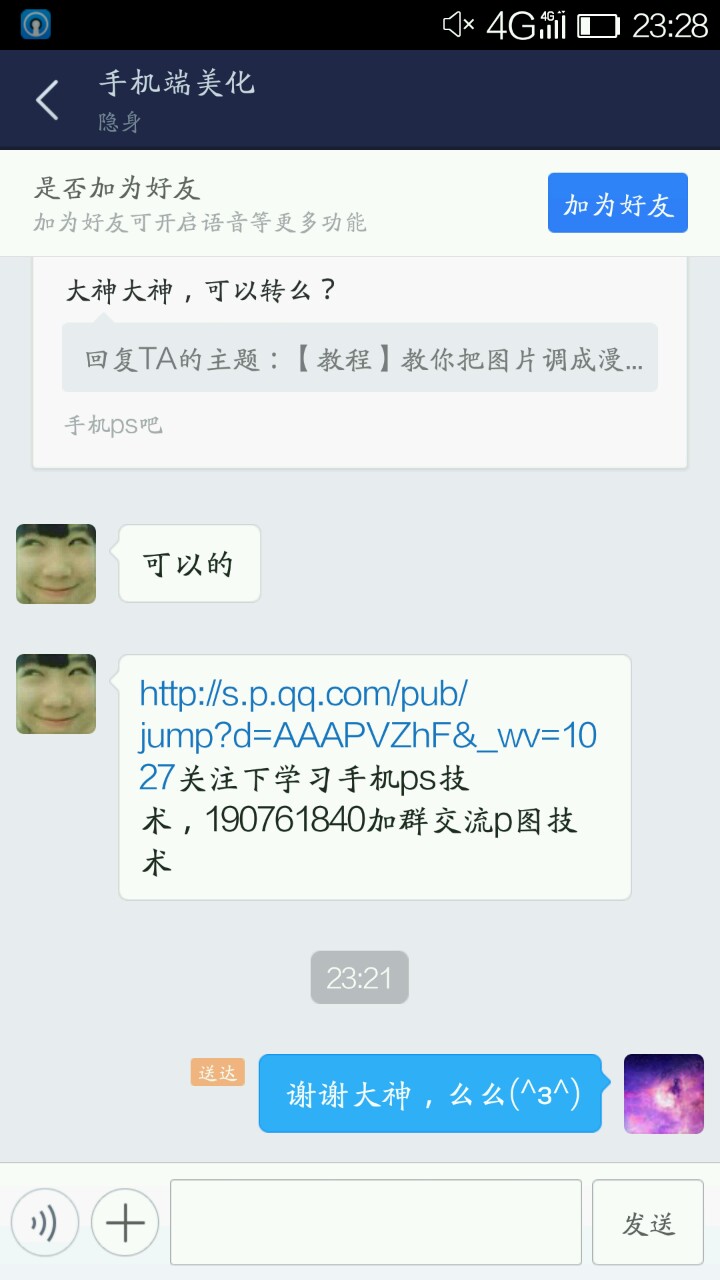720x1280 pixels.
Task: View the sender's avatar beside 可以的
Action: tap(56, 564)
